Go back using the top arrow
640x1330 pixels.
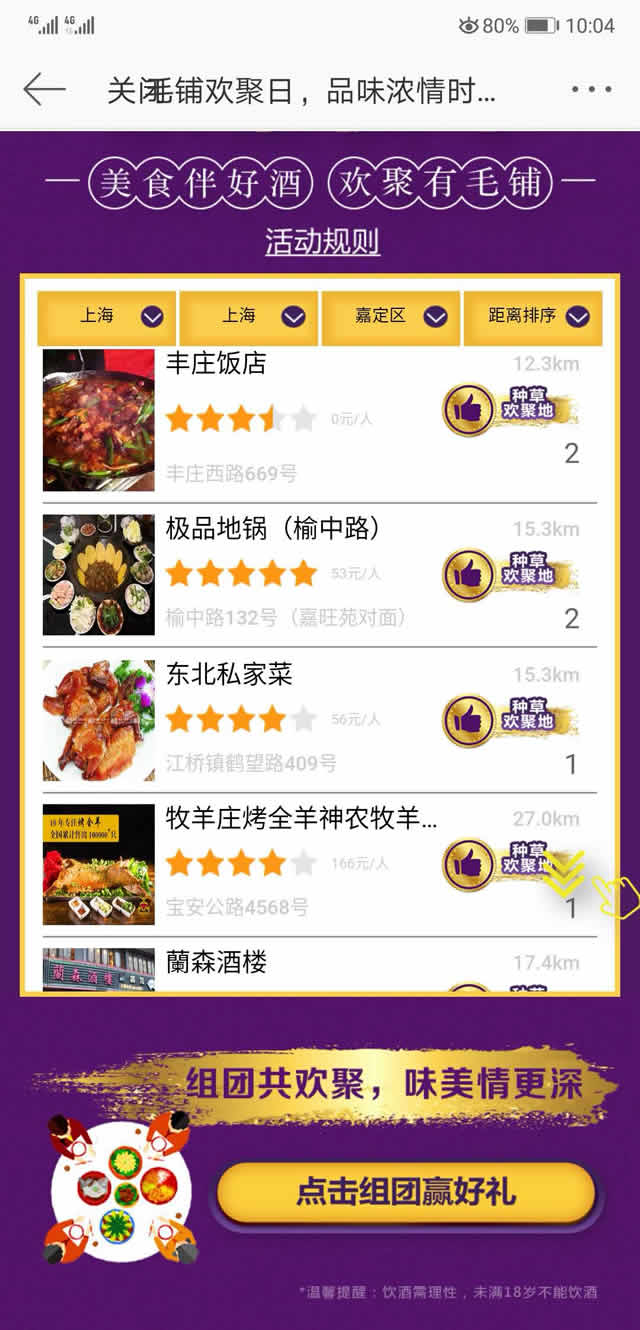(44, 89)
